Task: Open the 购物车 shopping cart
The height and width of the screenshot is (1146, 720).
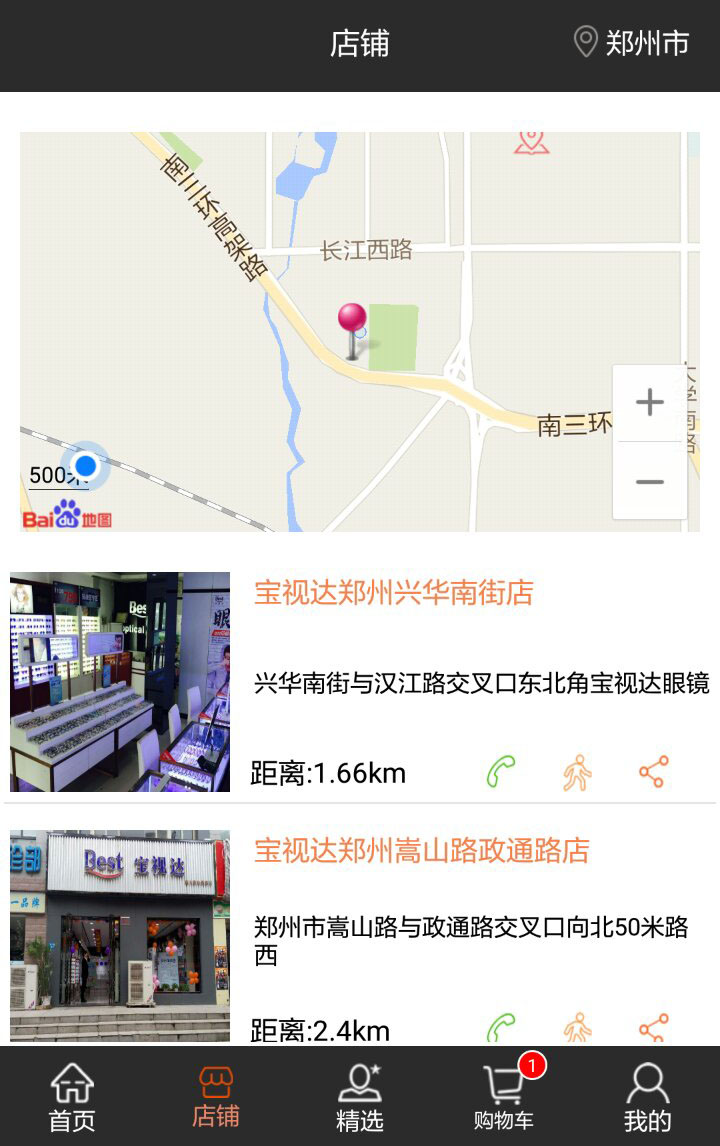Action: pyautogui.click(x=504, y=1097)
